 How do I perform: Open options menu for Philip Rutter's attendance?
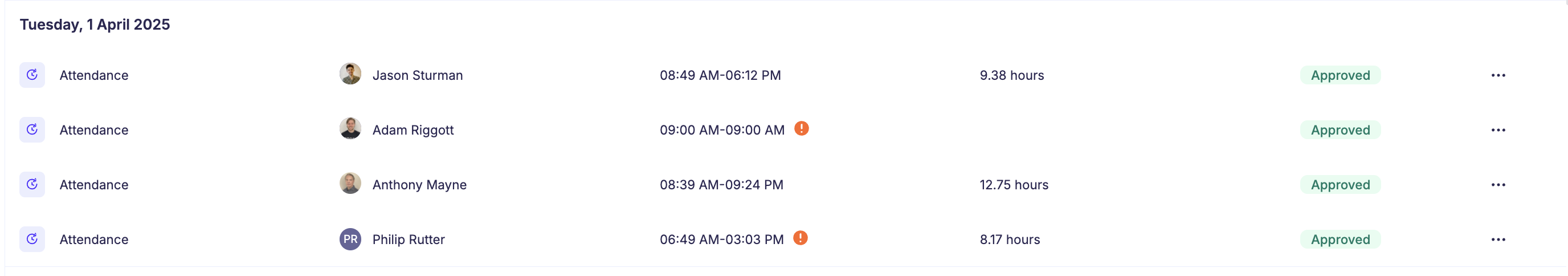tap(1498, 240)
